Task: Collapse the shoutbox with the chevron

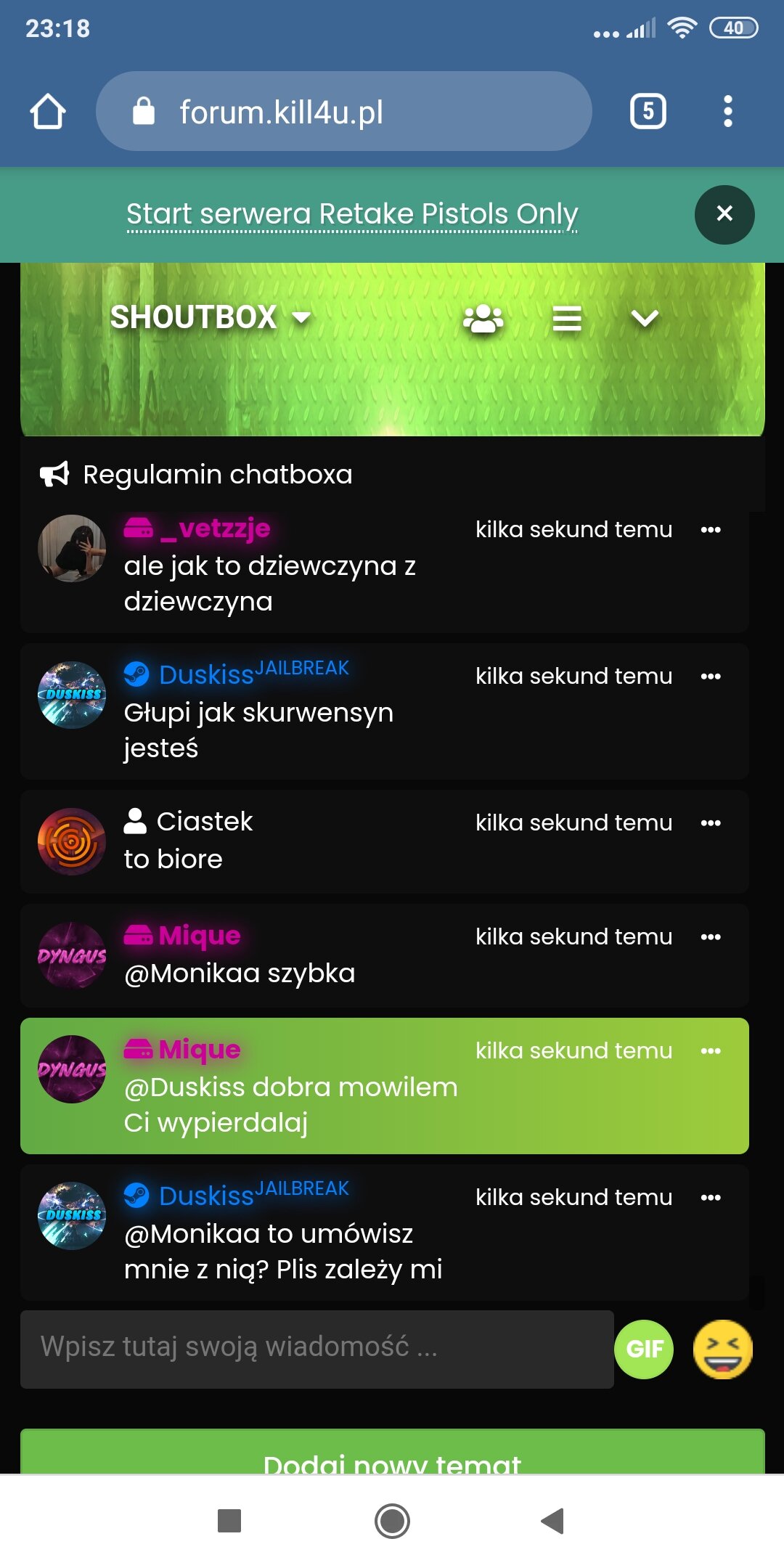Action: pos(645,319)
